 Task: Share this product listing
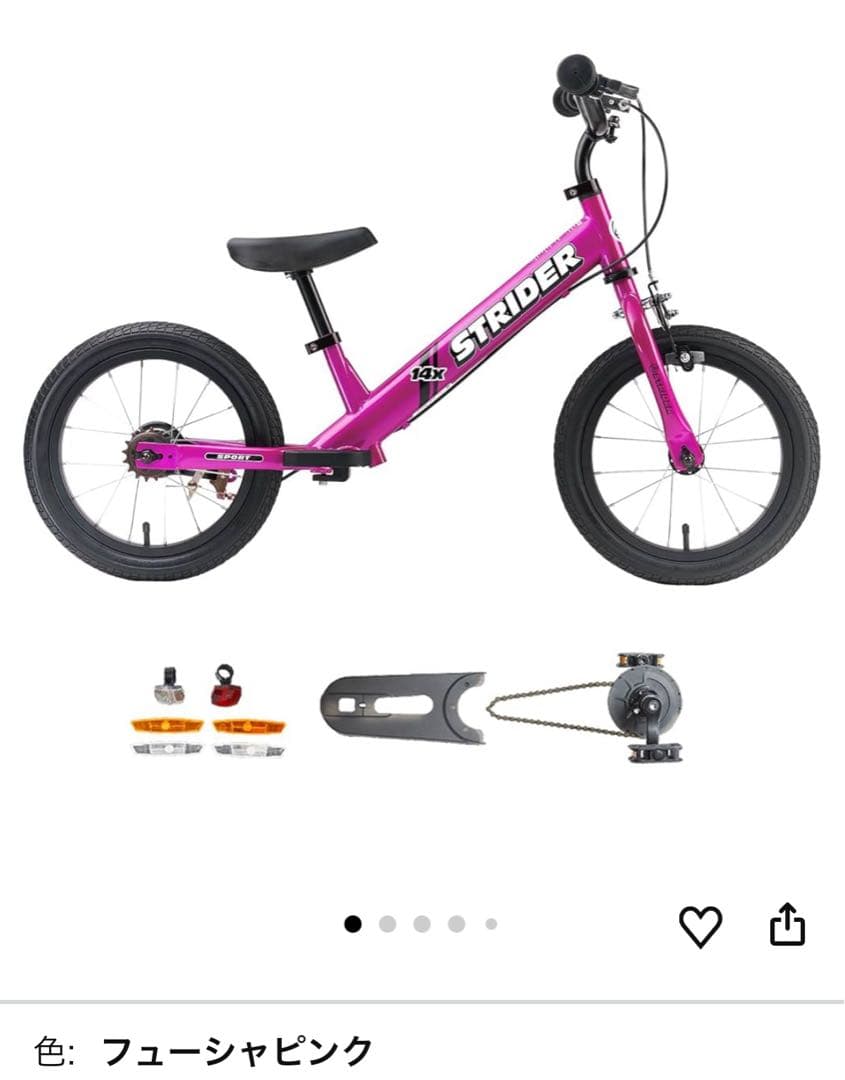(787, 925)
